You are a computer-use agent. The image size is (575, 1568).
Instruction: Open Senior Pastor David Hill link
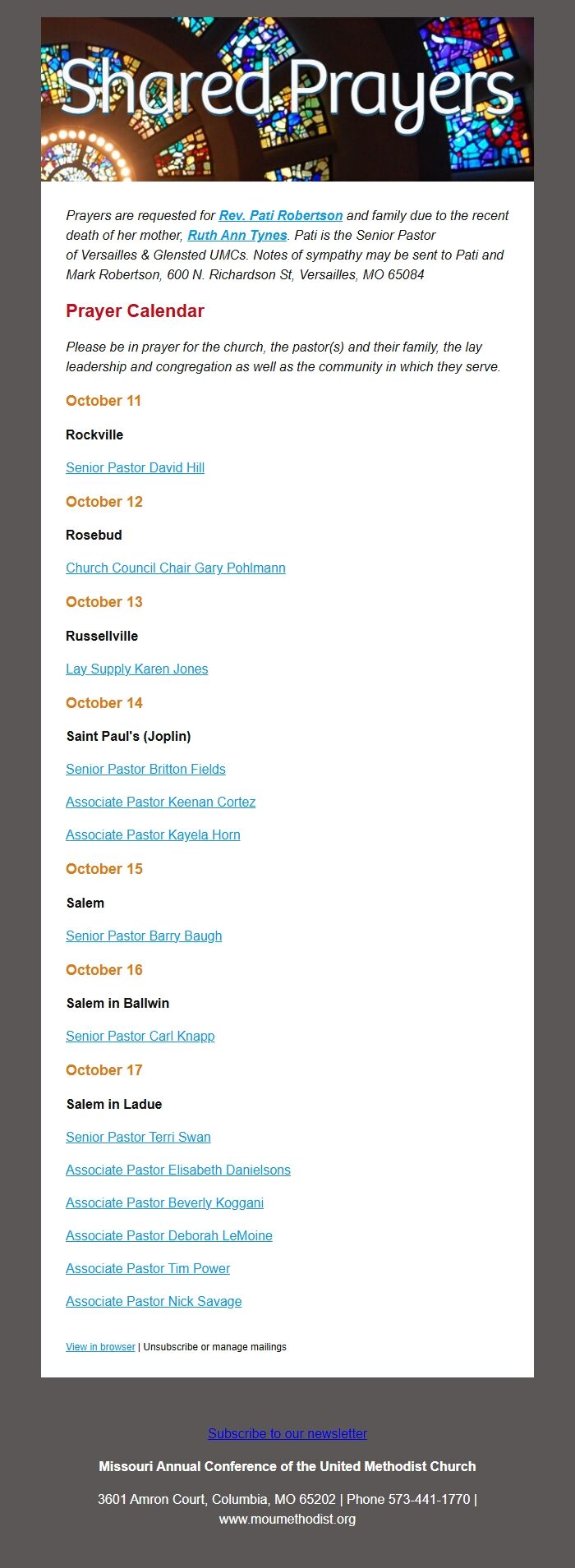(x=136, y=467)
